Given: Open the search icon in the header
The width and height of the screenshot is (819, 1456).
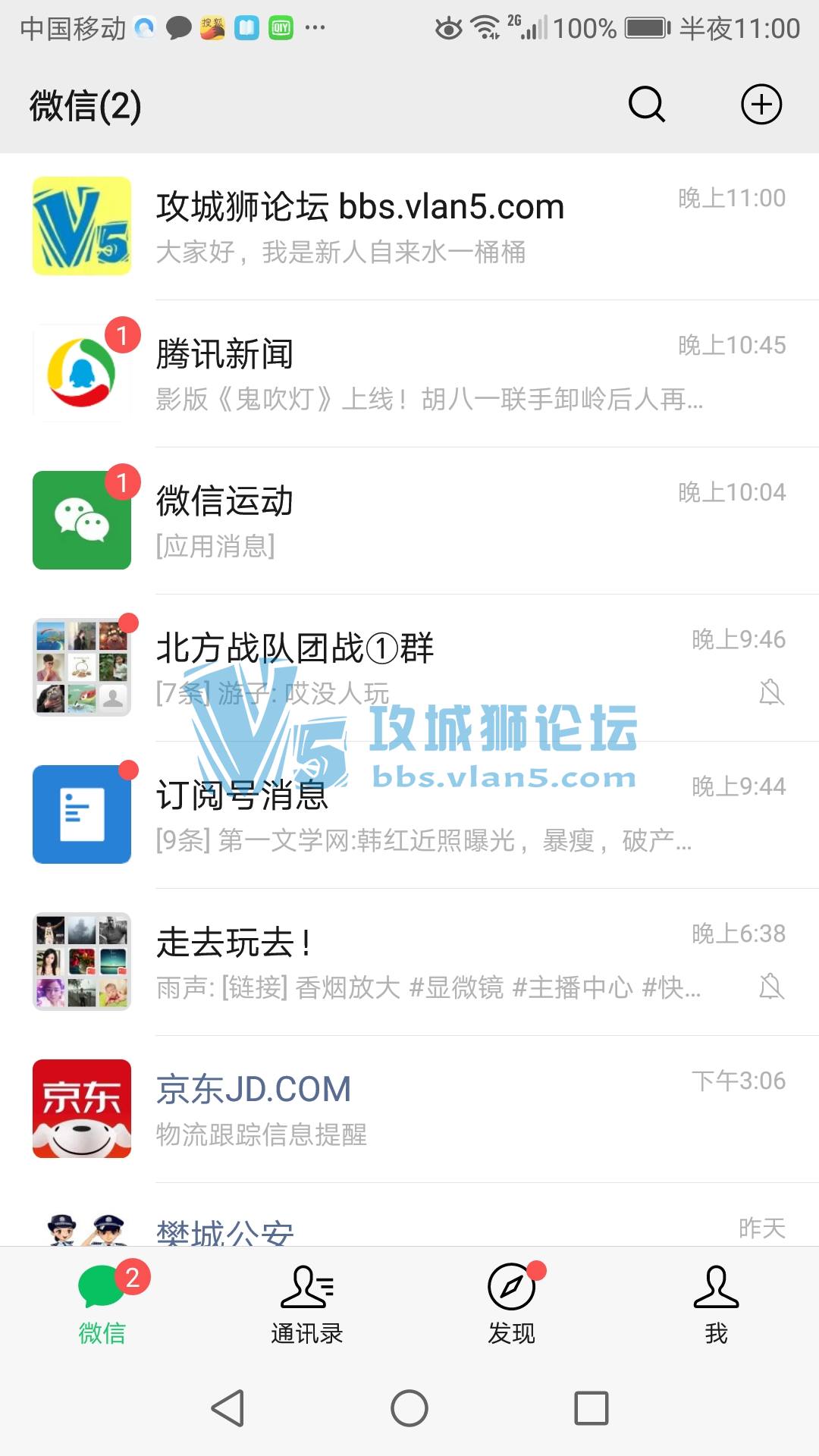Looking at the screenshot, I should (647, 105).
